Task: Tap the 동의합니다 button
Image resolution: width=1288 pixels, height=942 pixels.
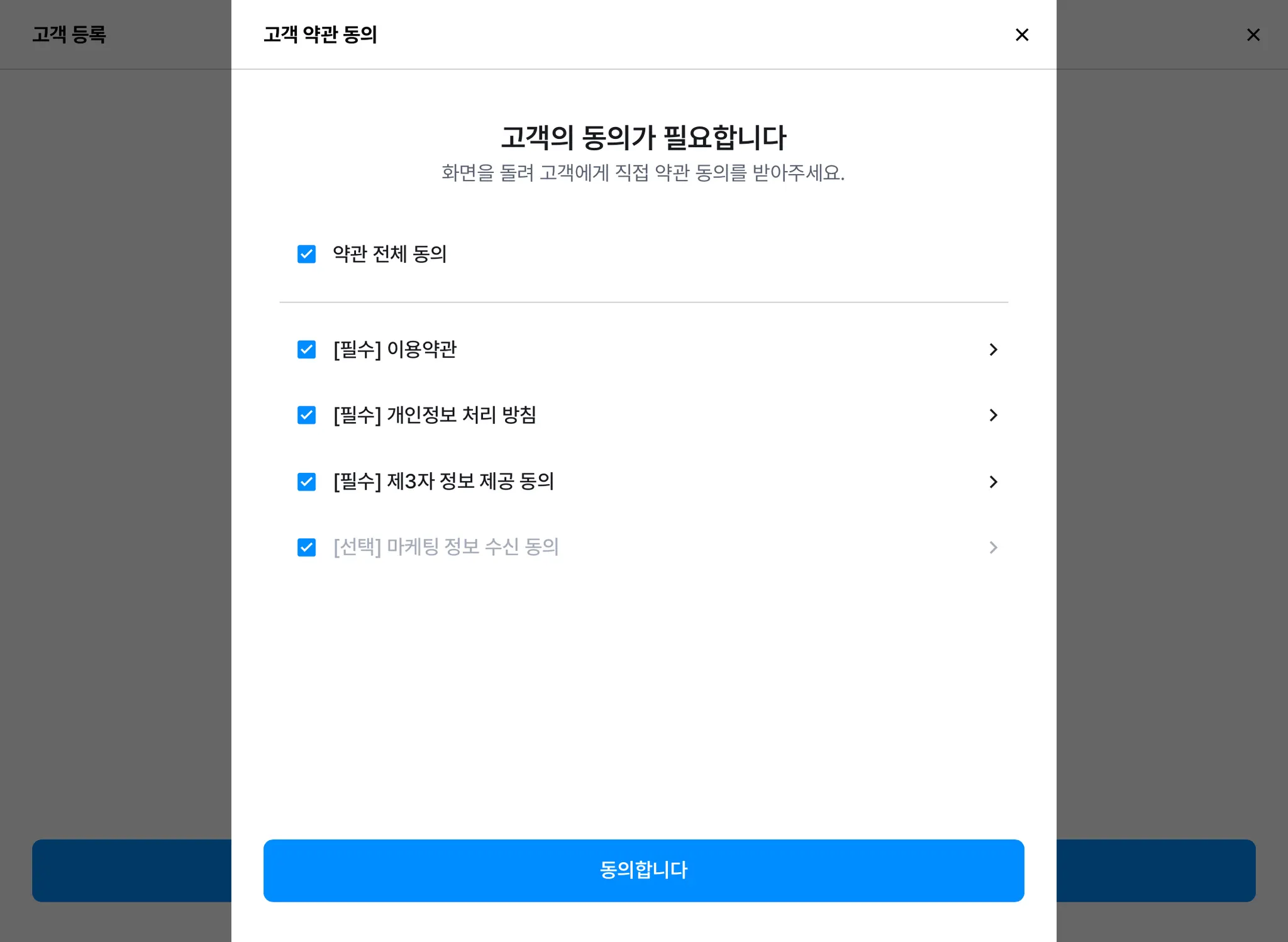Action: [x=643, y=870]
